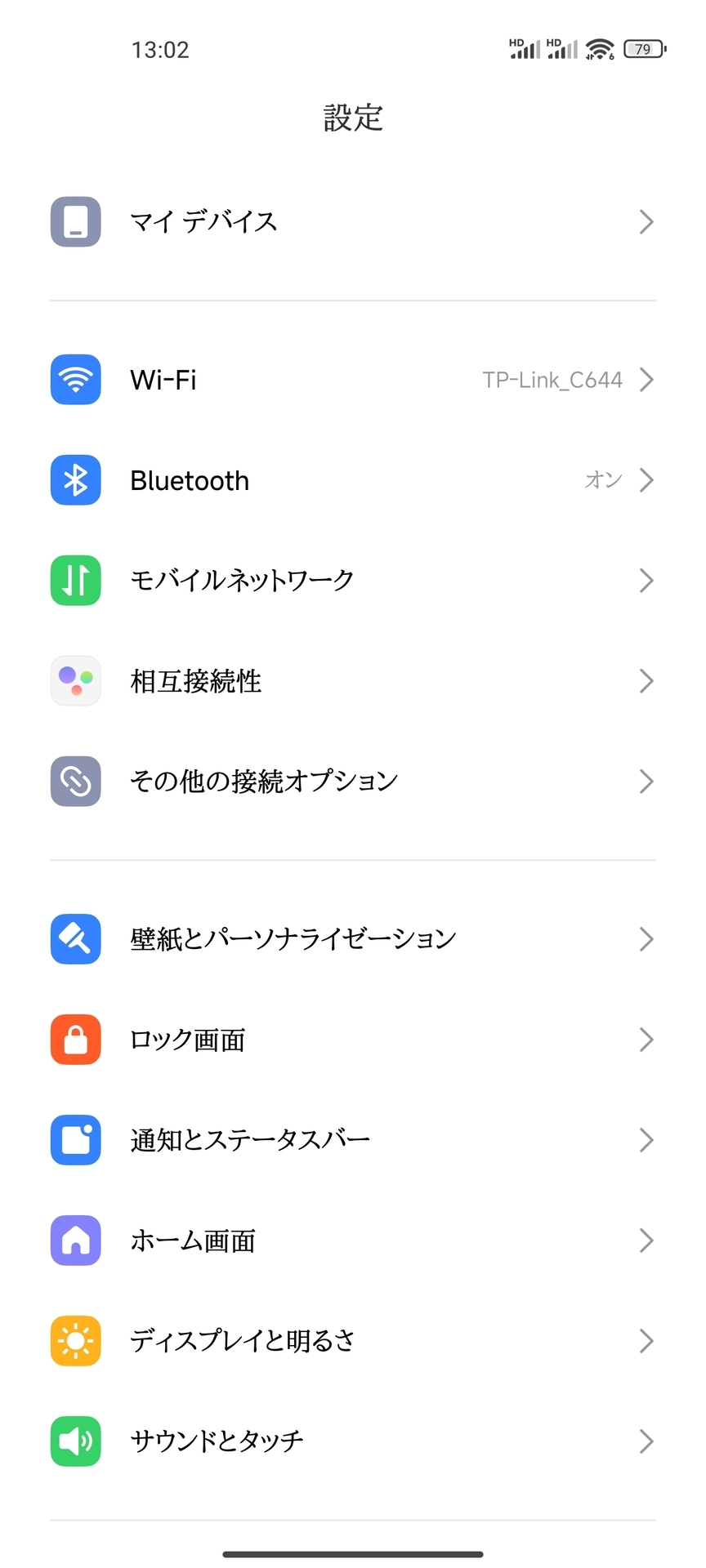The height and width of the screenshot is (1568, 706).
Task: Open サウンドとタッチ settings
Action: [353, 1441]
